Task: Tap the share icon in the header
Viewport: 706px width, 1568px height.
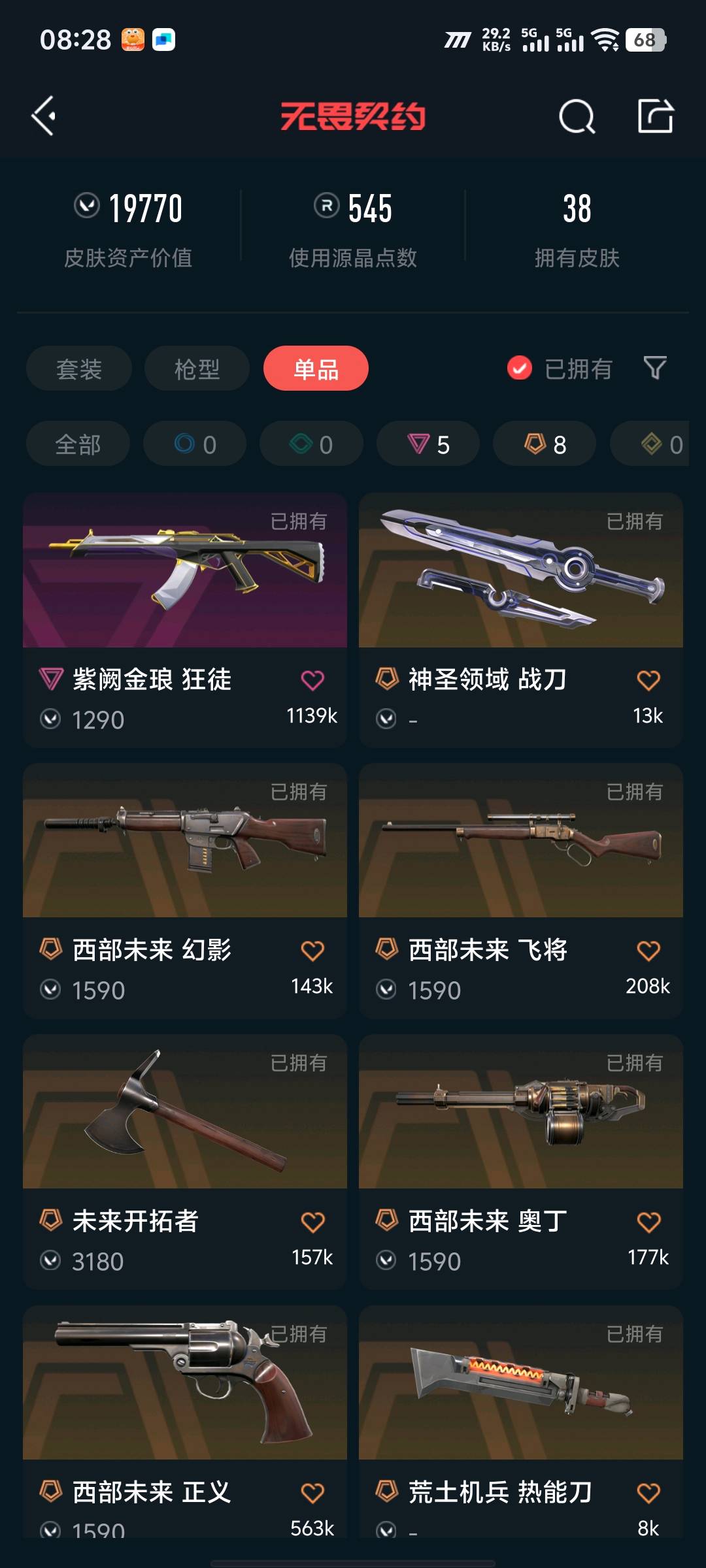Action: click(x=655, y=116)
